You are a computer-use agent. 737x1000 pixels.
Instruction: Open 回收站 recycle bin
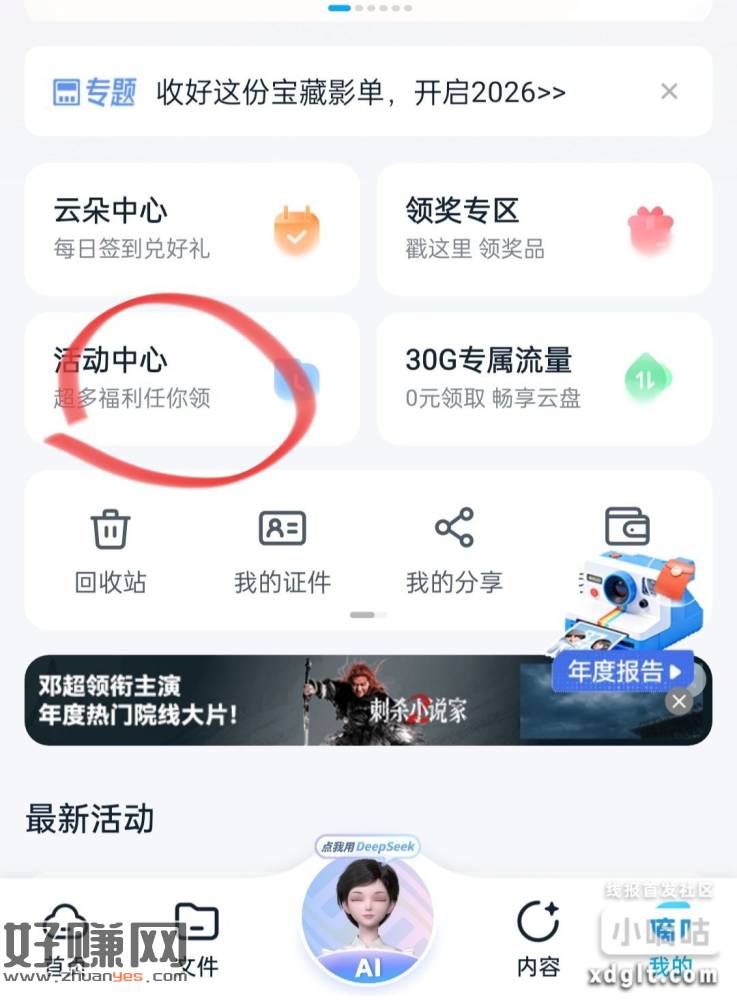point(110,552)
